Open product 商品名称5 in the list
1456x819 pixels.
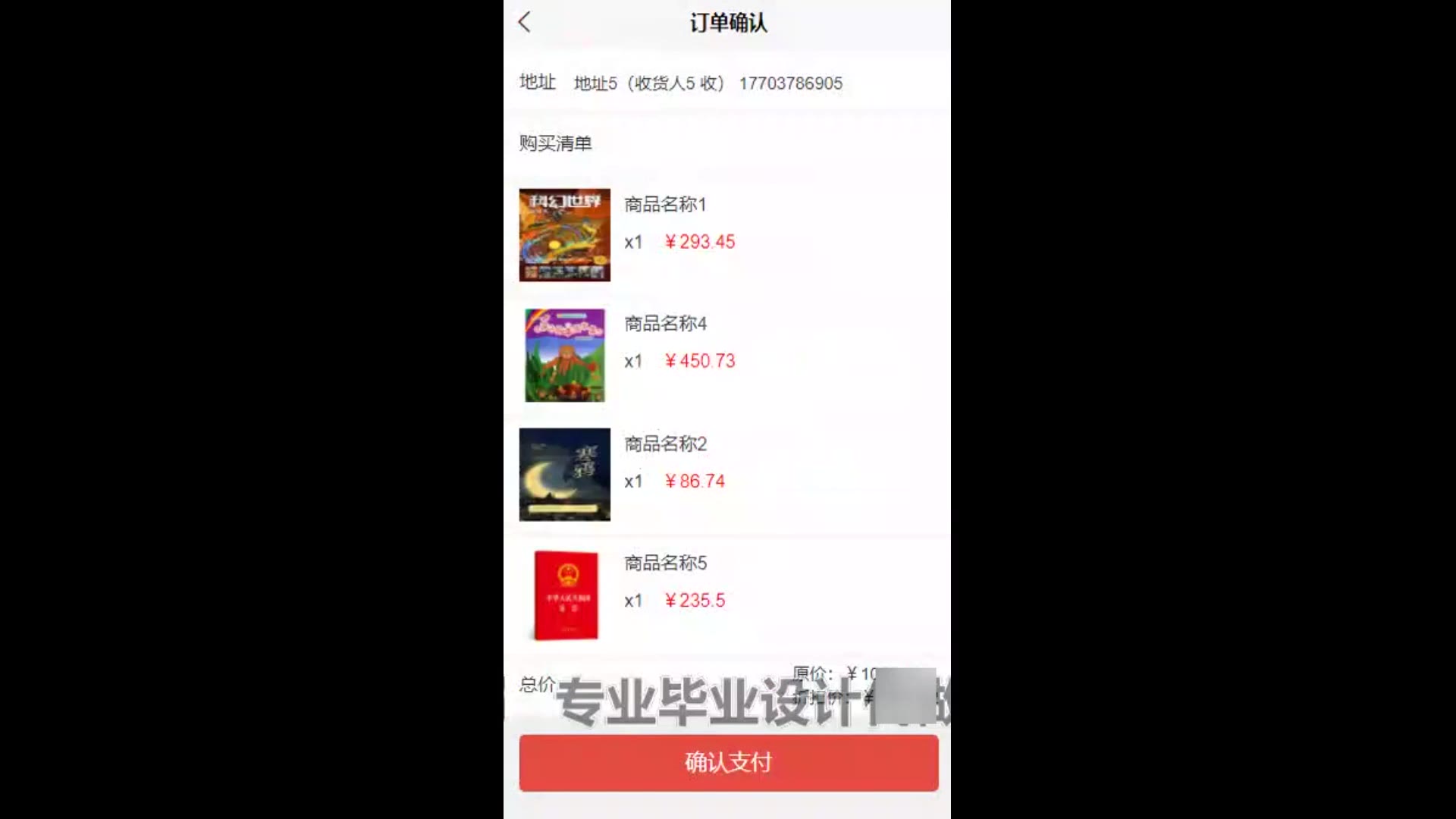[664, 563]
